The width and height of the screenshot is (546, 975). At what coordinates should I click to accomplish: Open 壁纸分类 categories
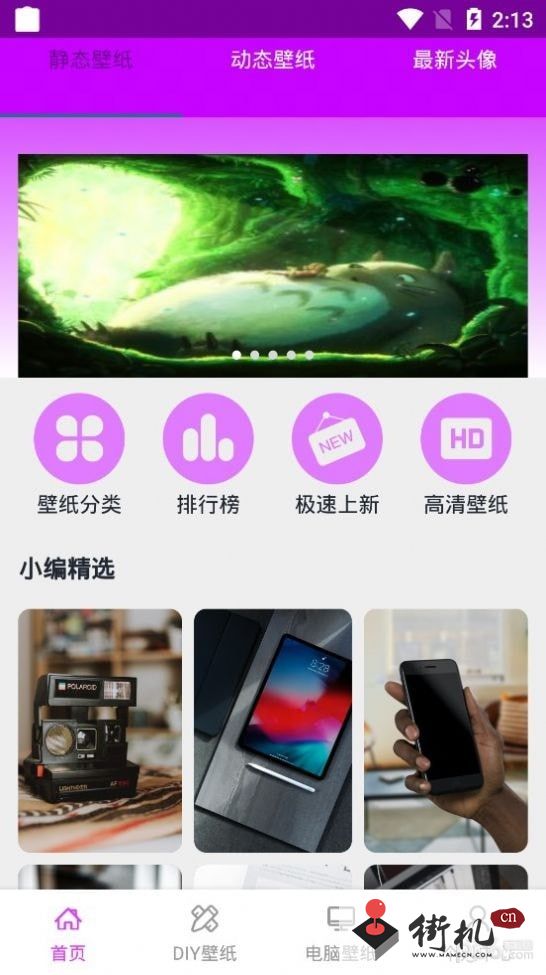tap(79, 455)
